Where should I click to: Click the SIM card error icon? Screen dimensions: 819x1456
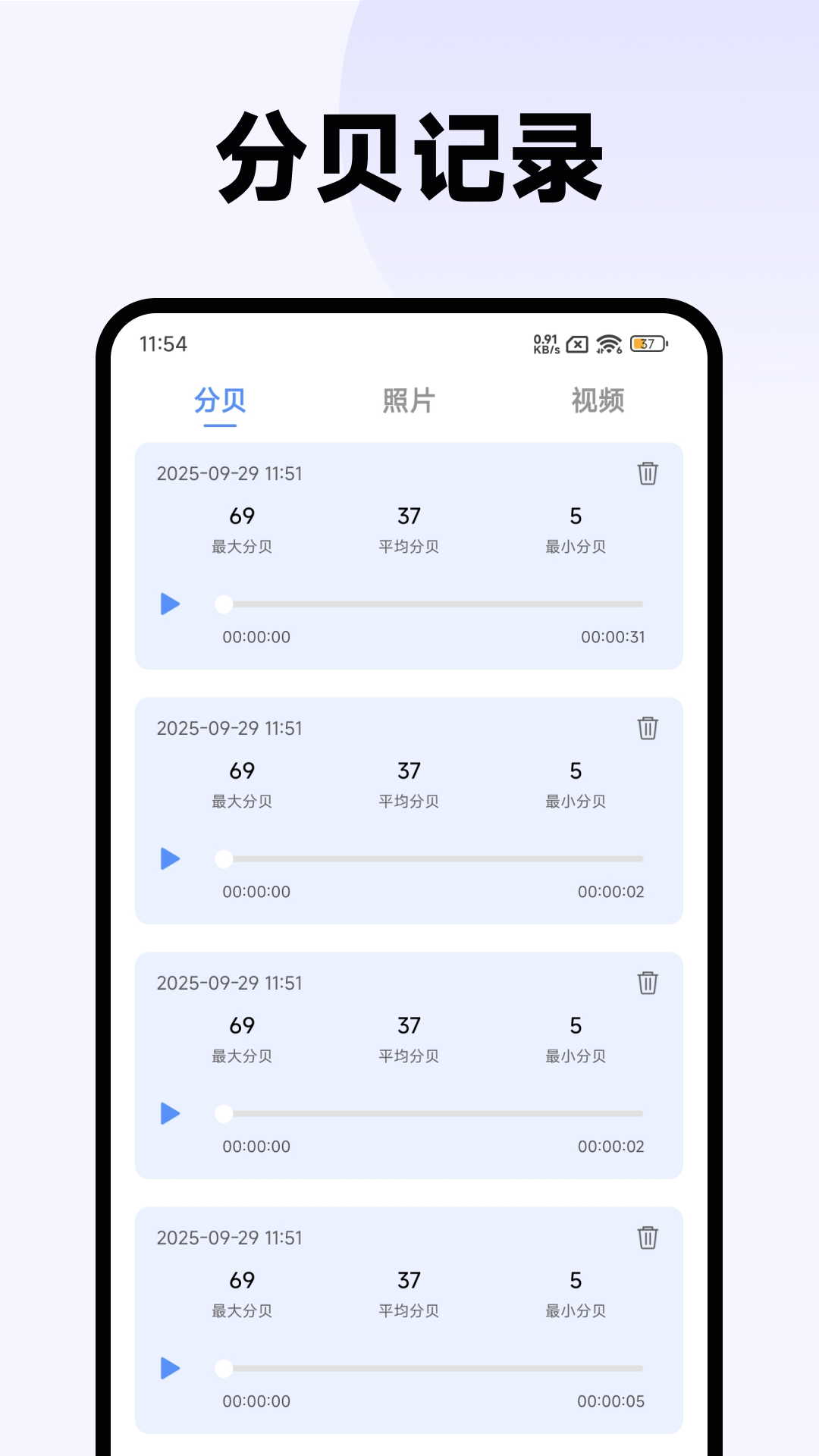click(576, 344)
